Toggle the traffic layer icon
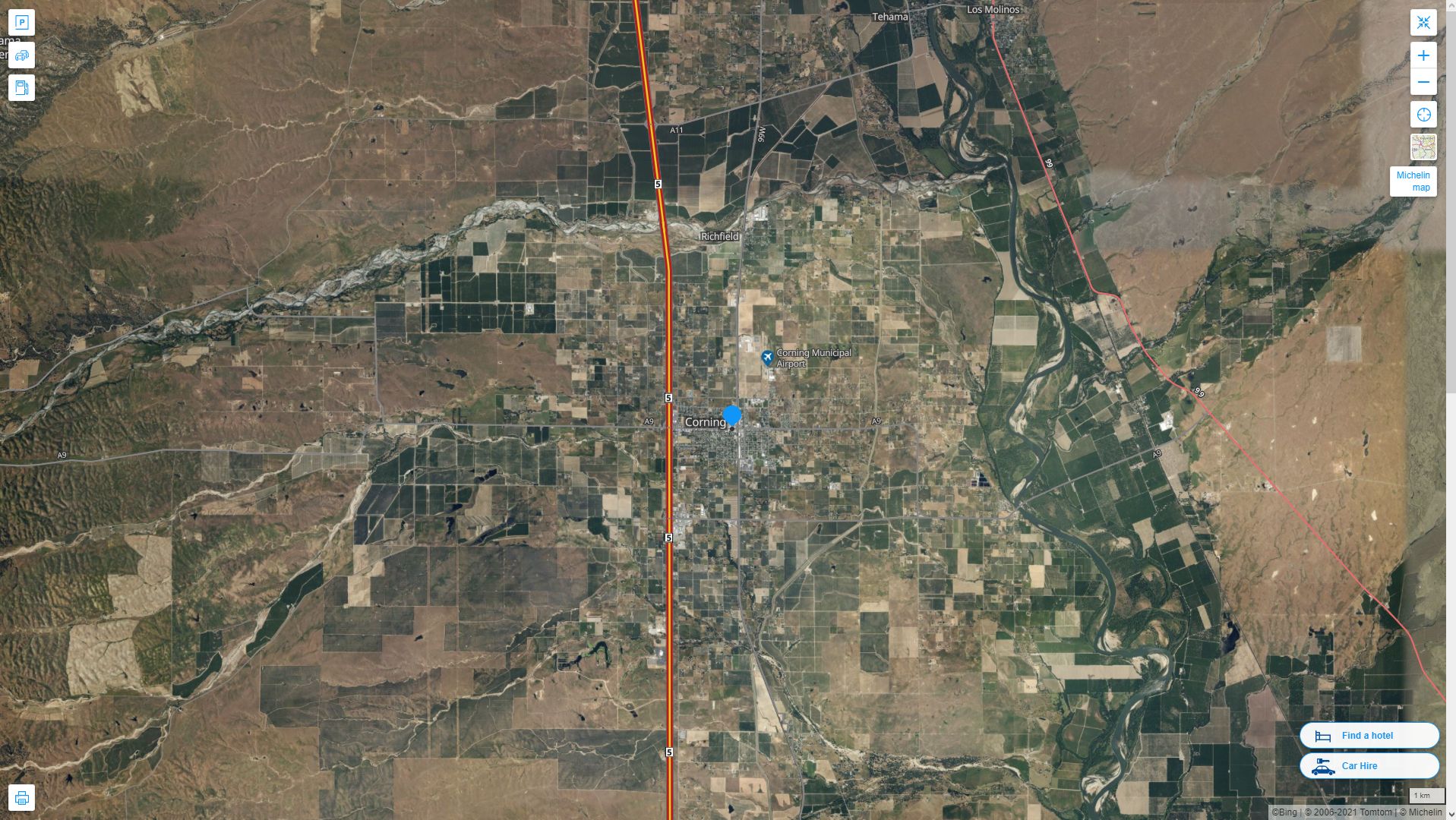 coord(21,55)
